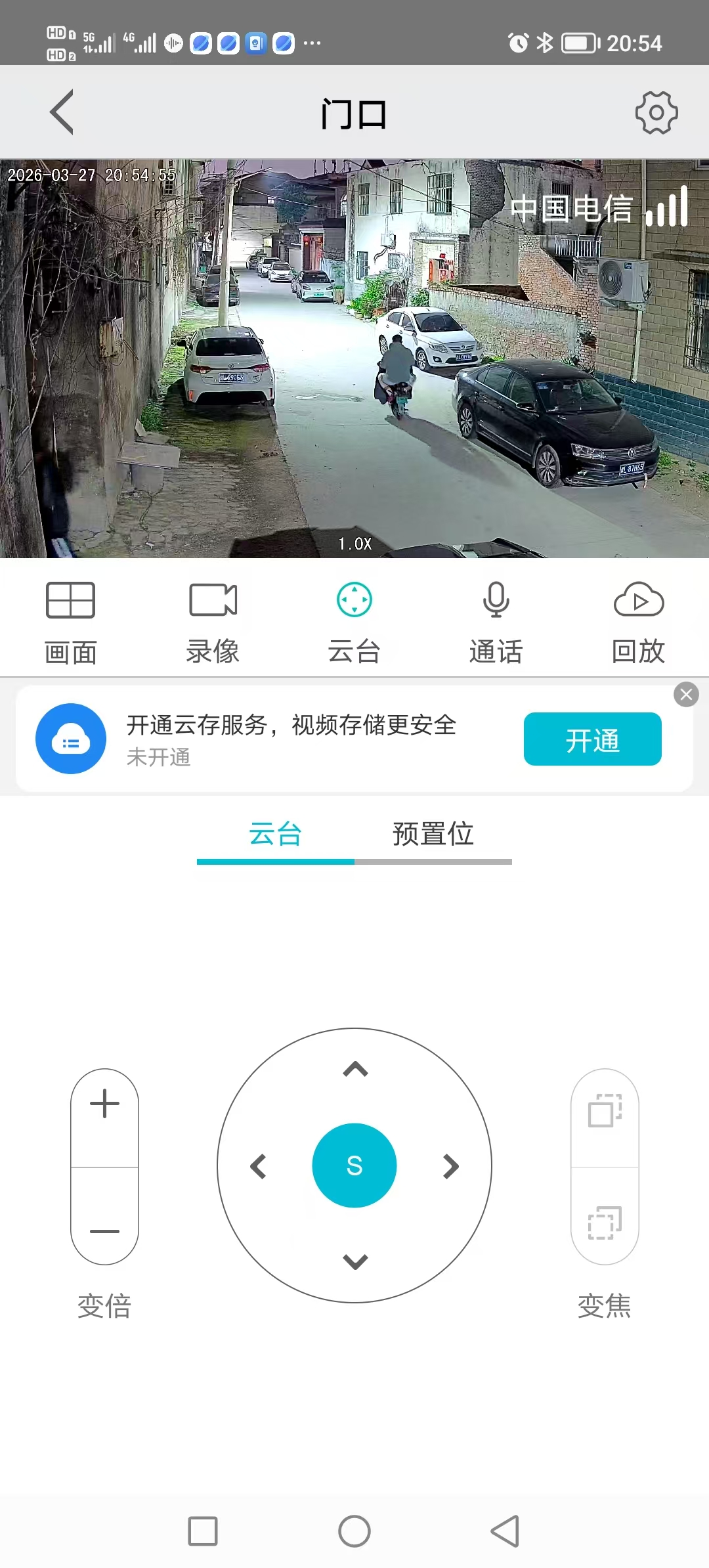Tilt the camera up

[355, 1070]
